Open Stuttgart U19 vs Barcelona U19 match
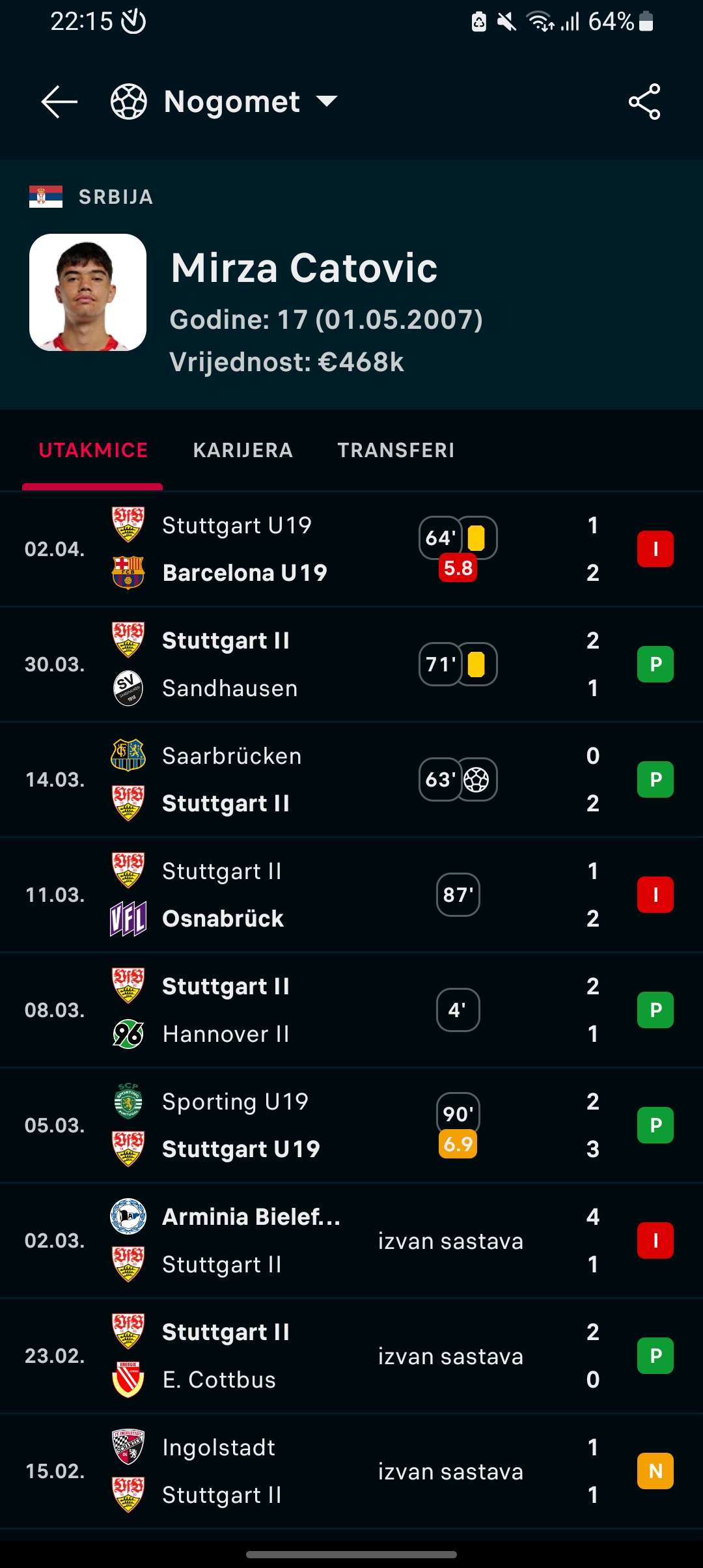The image size is (703, 1568). tap(351, 549)
